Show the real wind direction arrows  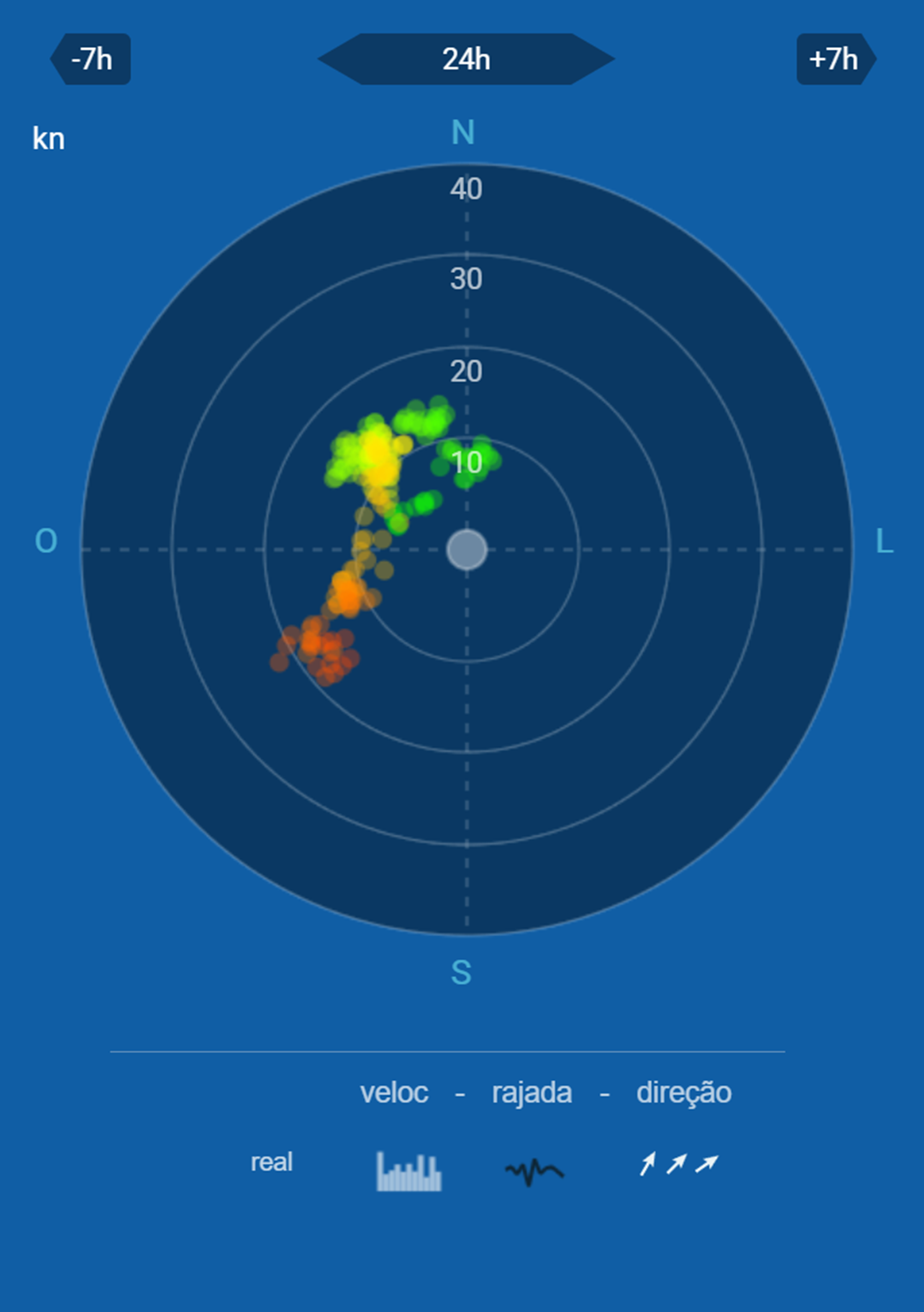tap(679, 1165)
